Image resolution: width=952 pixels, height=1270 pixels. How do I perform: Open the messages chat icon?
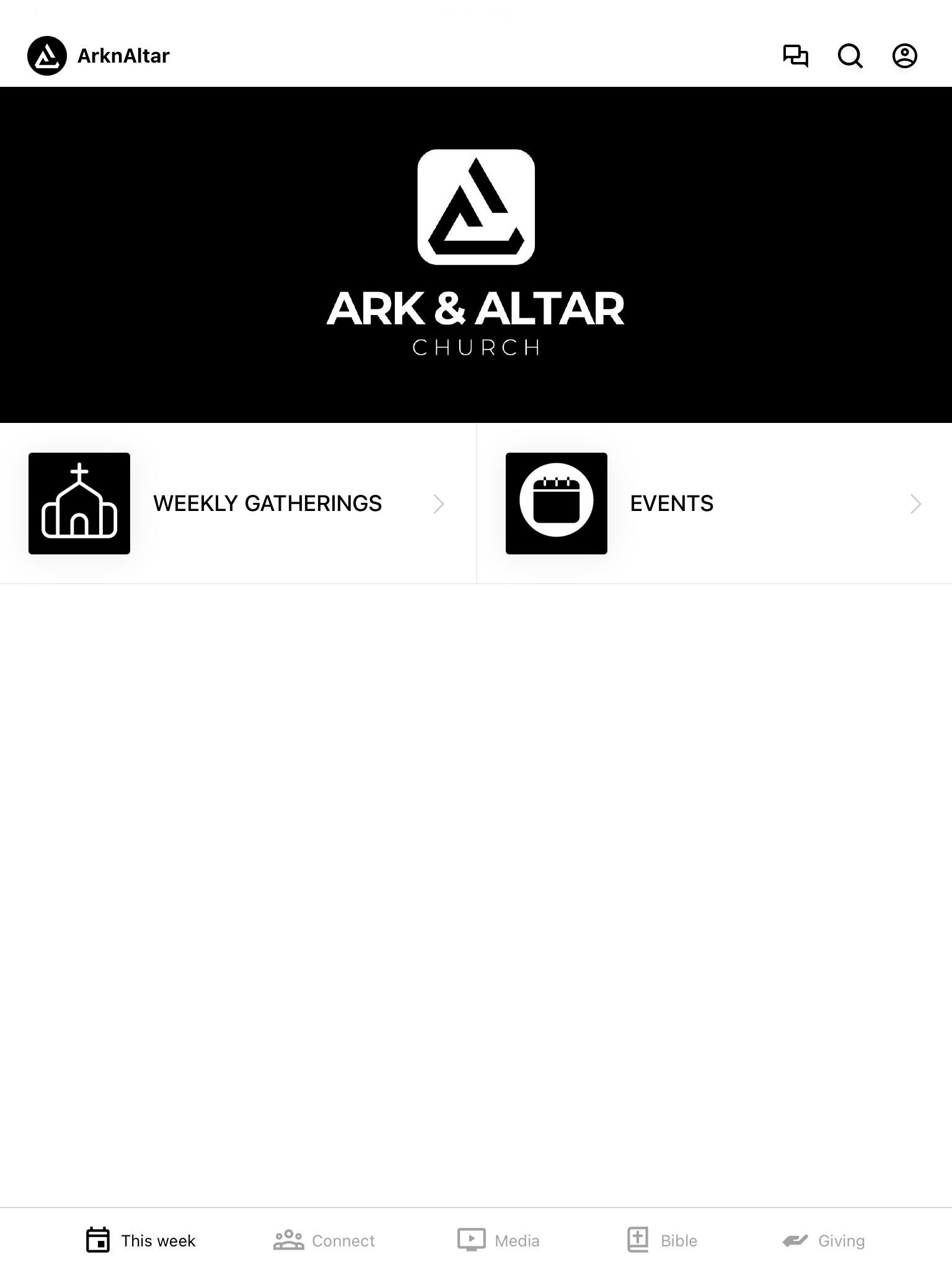pyautogui.click(x=795, y=56)
